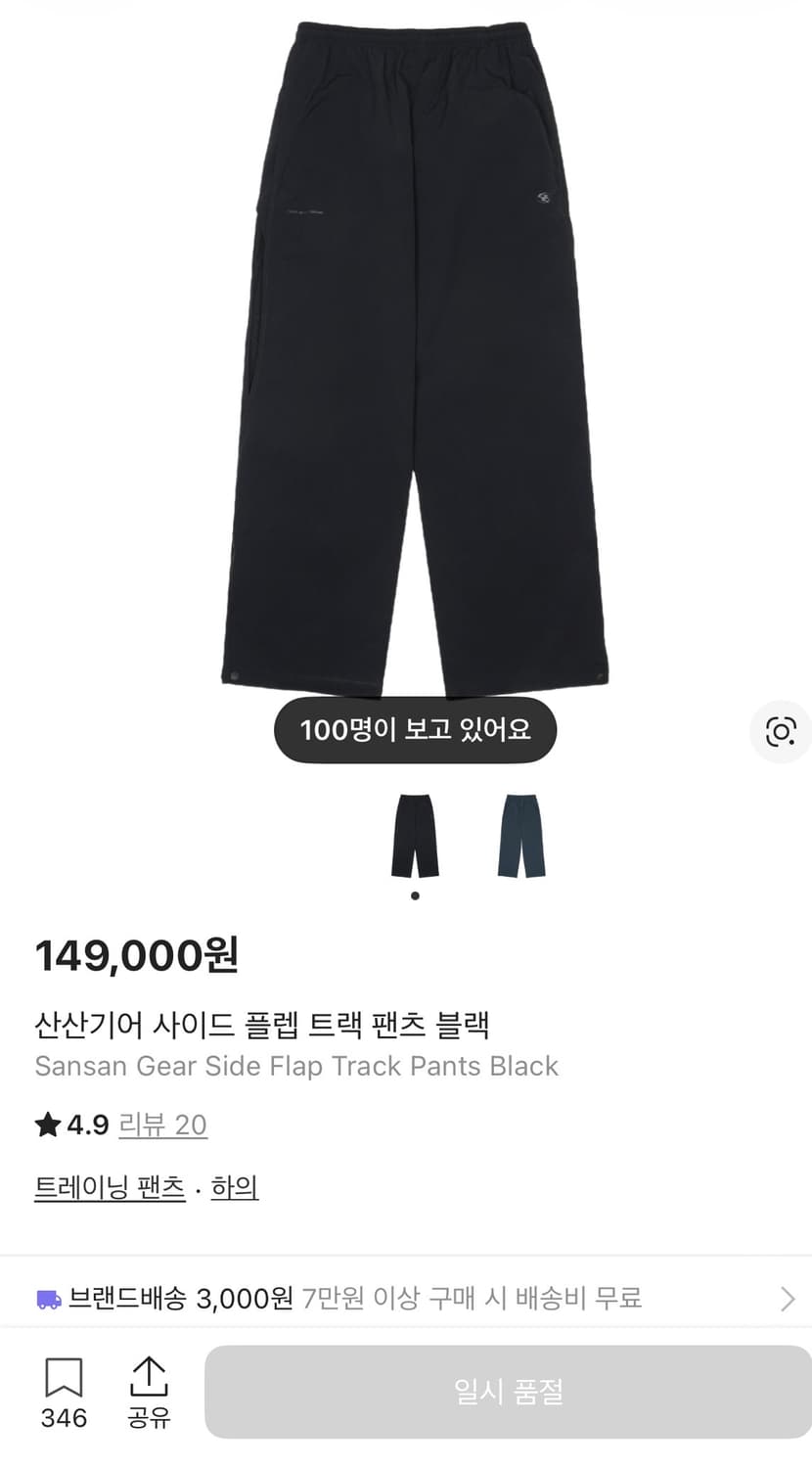812x1468 pixels.
Task: Click the 149,000원 price text
Action: 137,956
